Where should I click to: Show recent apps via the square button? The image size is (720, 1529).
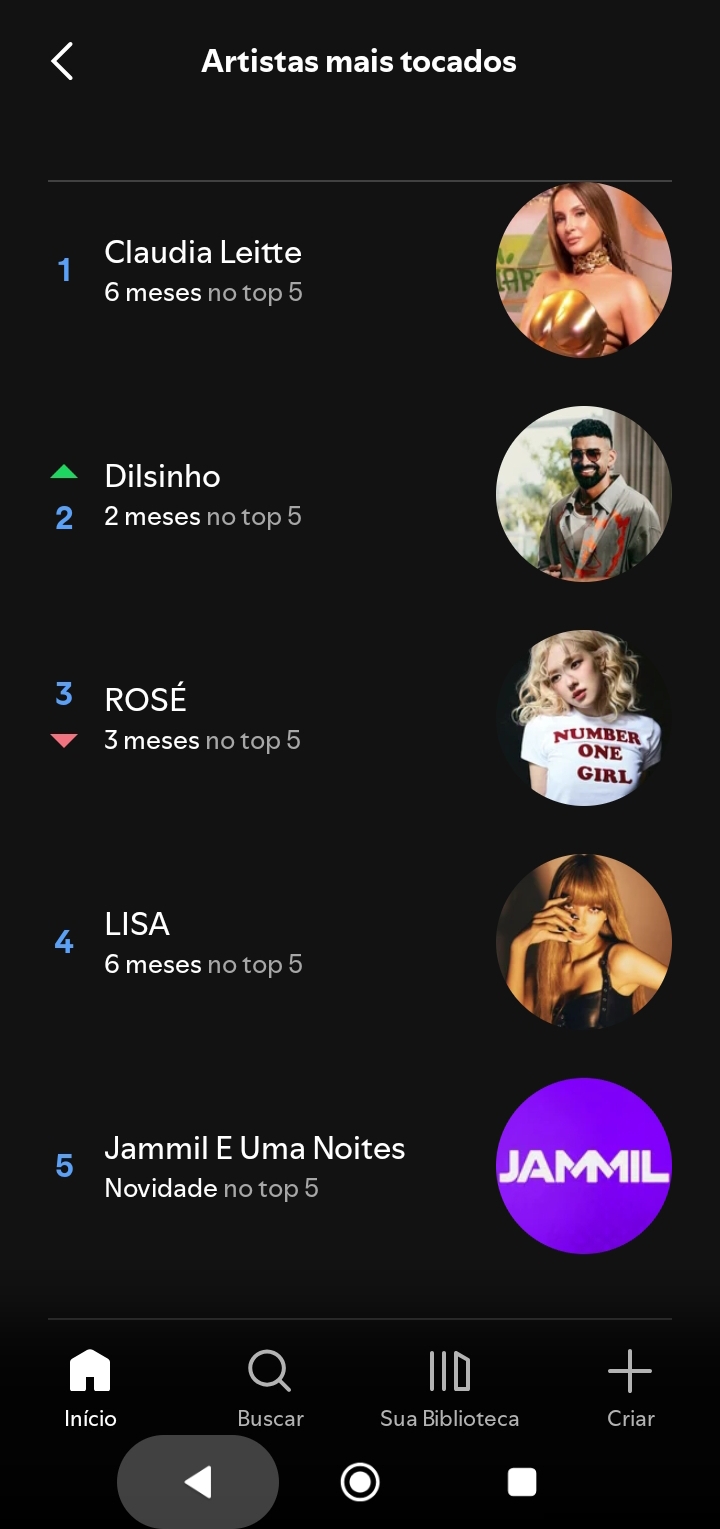click(x=522, y=1482)
